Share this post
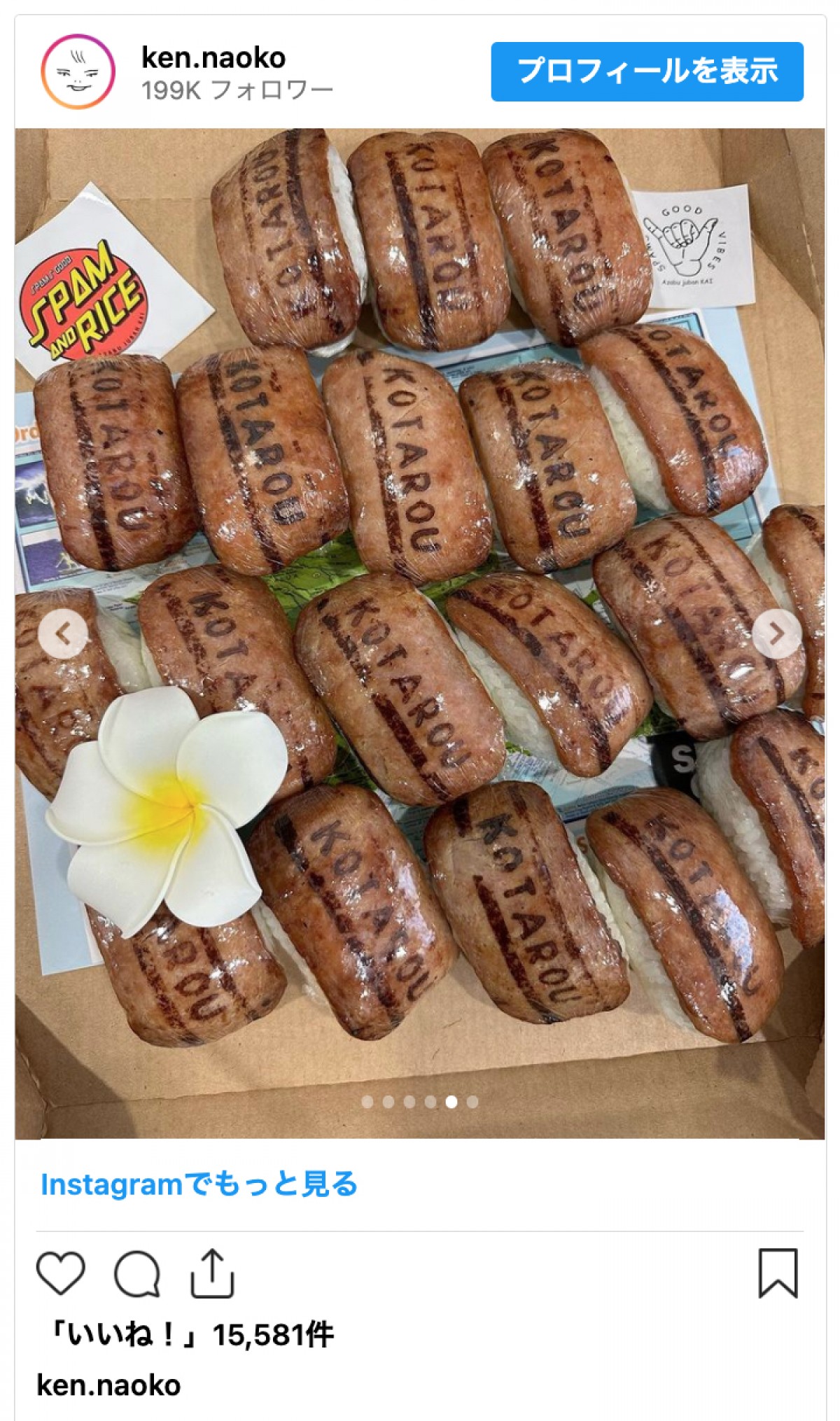 pyautogui.click(x=212, y=1273)
